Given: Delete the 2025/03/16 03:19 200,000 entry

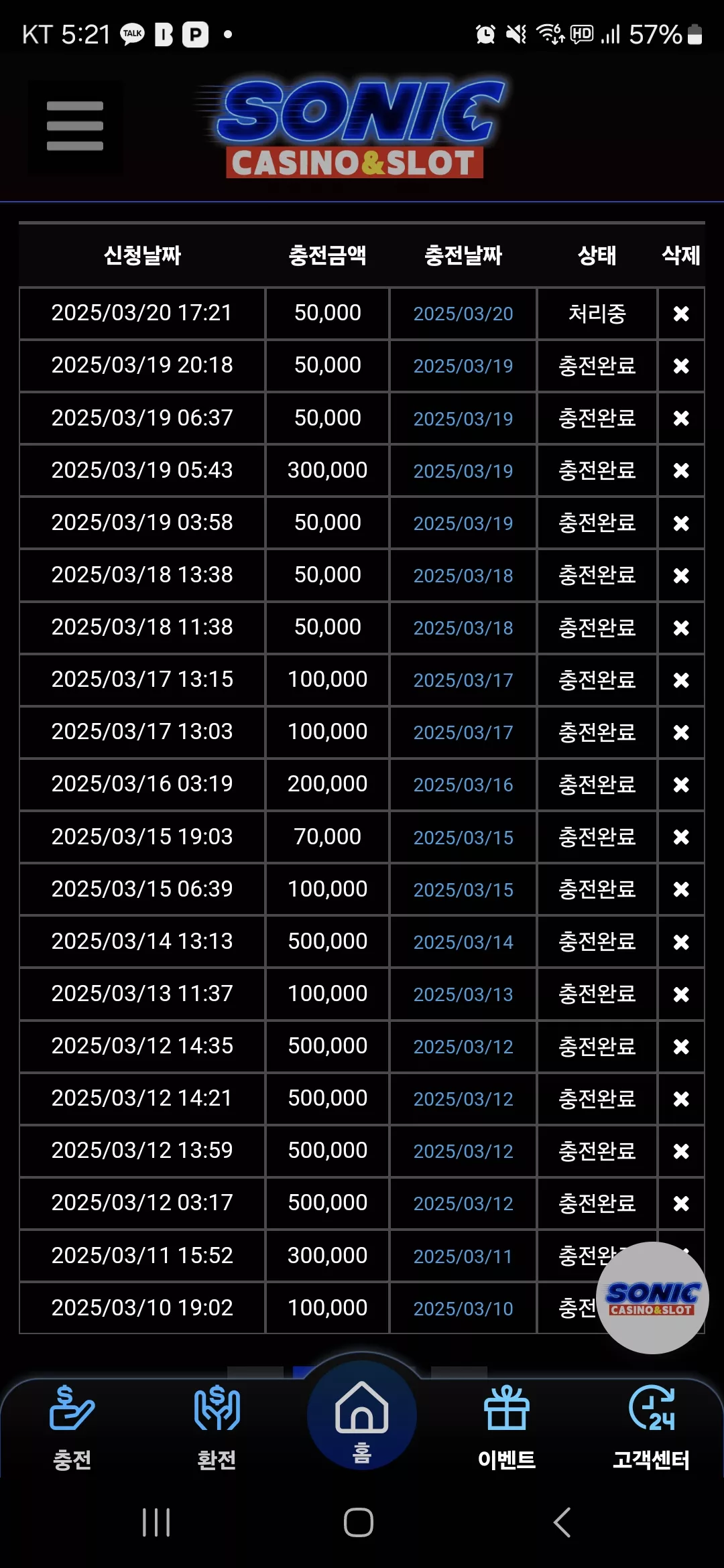Looking at the screenshot, I should [x=681, y=785].
